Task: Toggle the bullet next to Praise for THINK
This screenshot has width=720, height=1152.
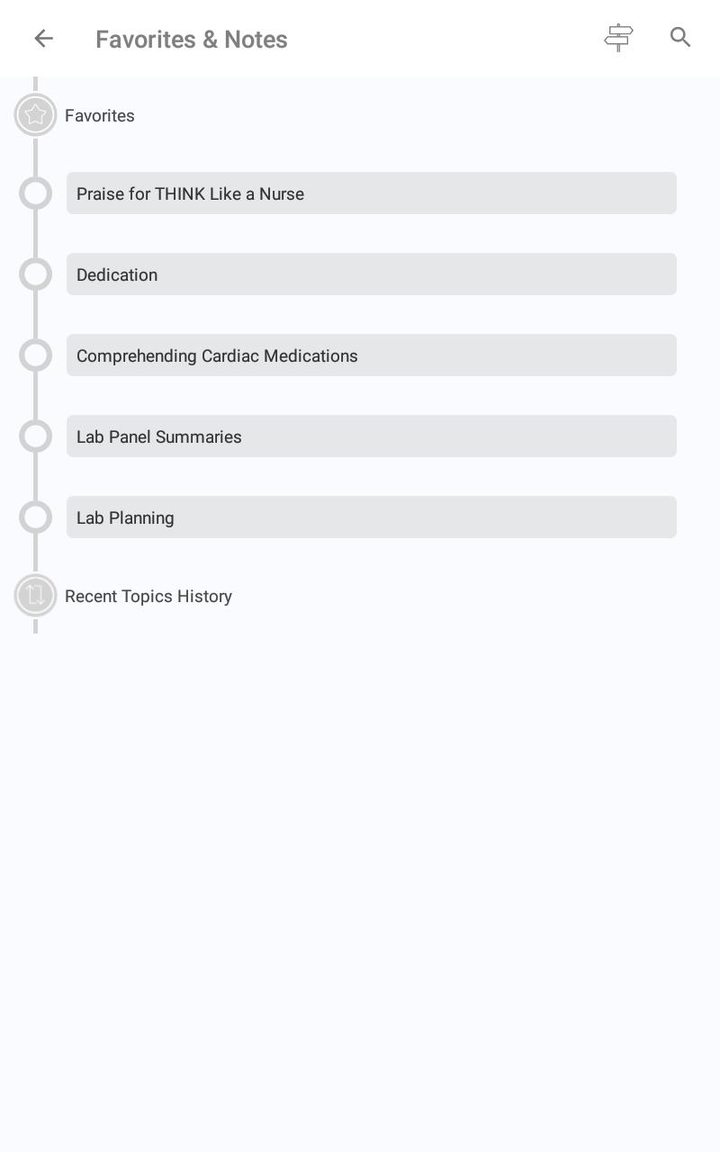Action: pos(35,193)
